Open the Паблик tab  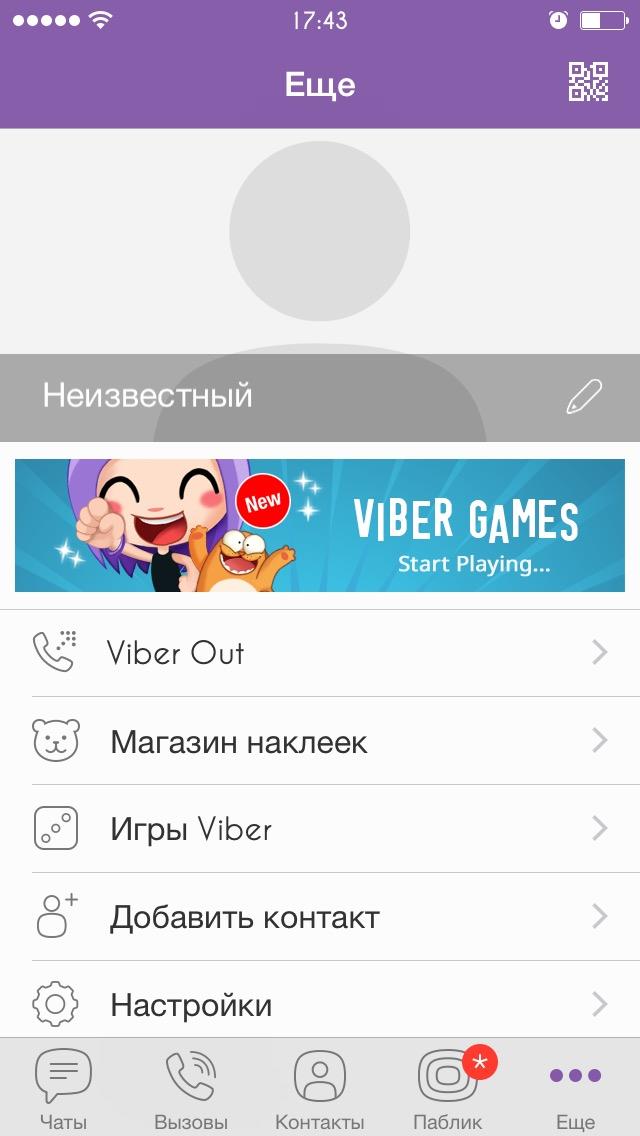pos(448,1089)
